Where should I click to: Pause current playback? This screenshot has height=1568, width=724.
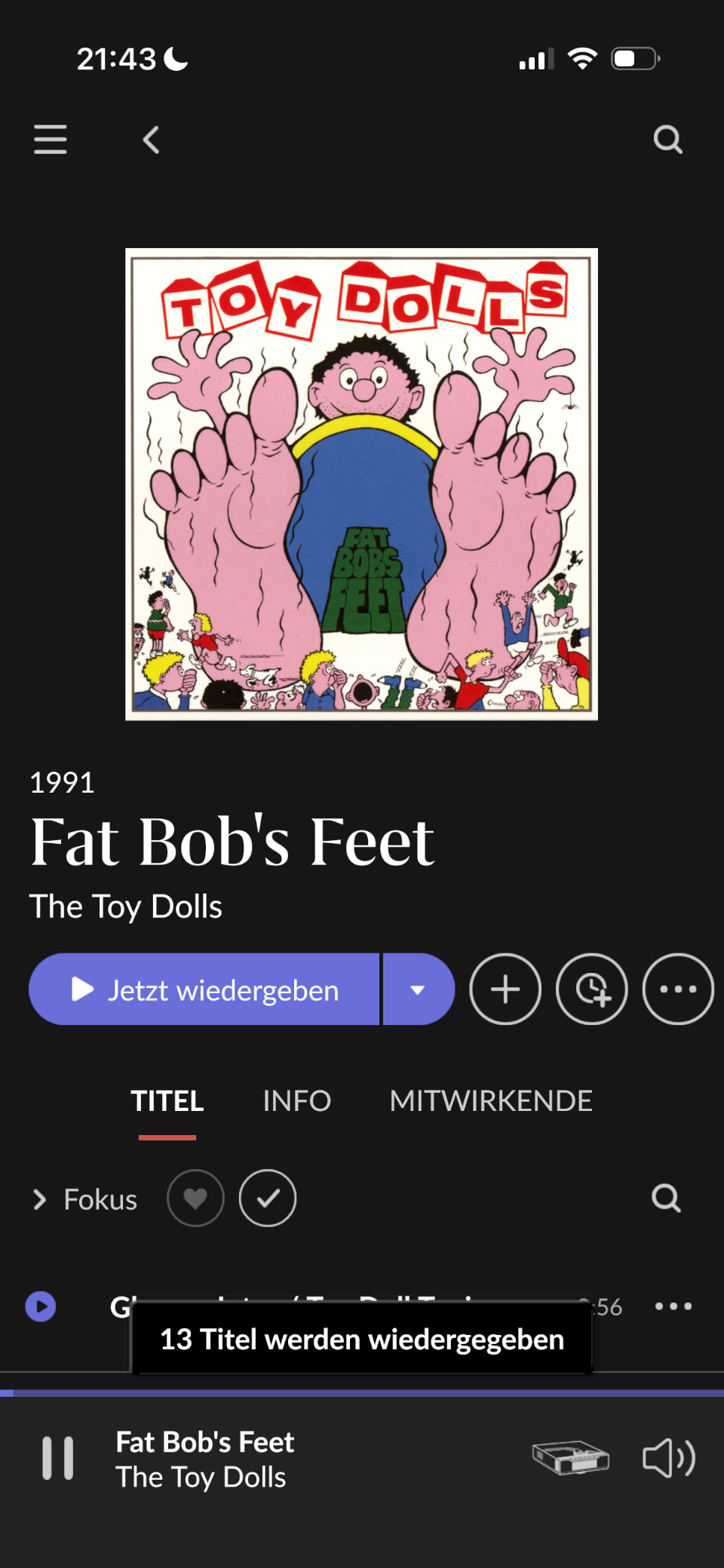58,1458
